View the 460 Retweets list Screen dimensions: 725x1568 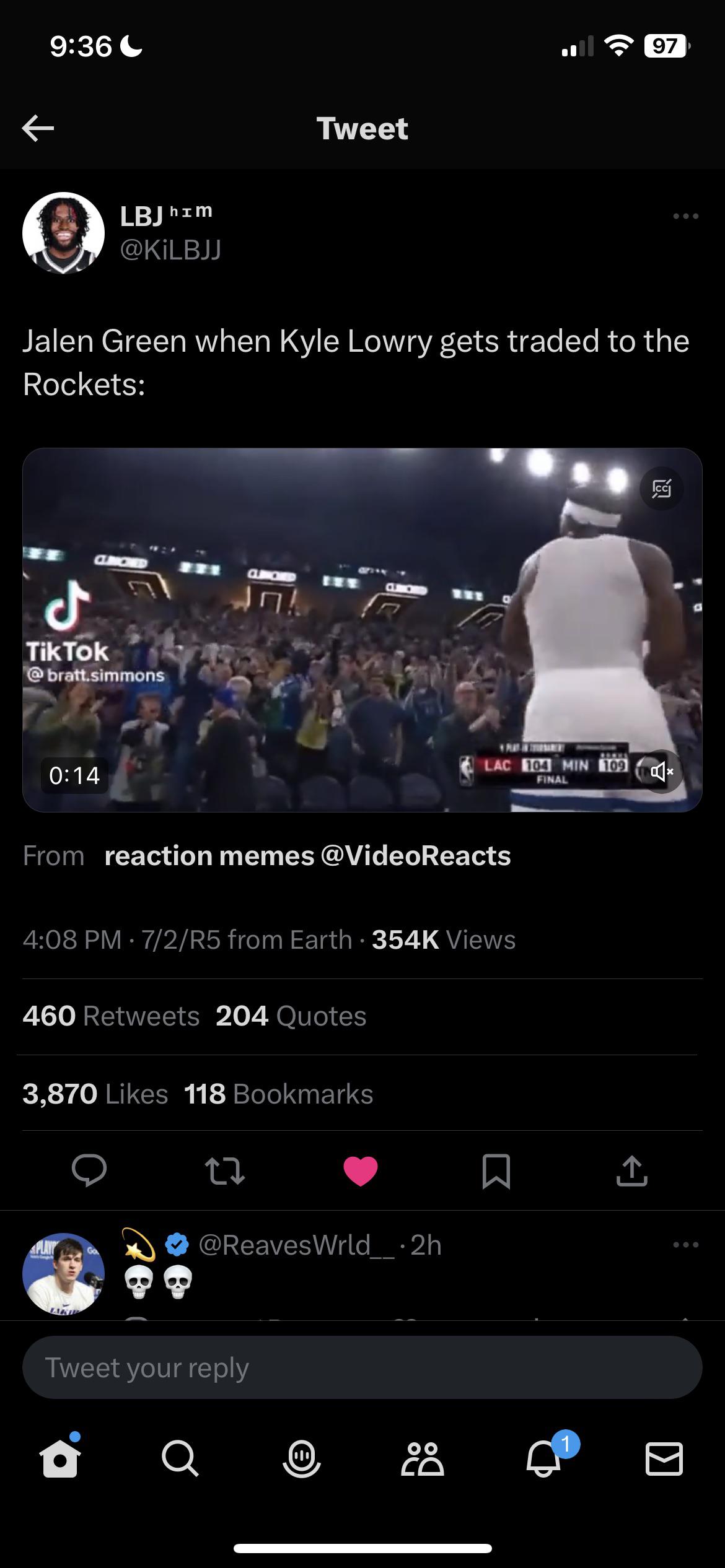(111, 1016)
